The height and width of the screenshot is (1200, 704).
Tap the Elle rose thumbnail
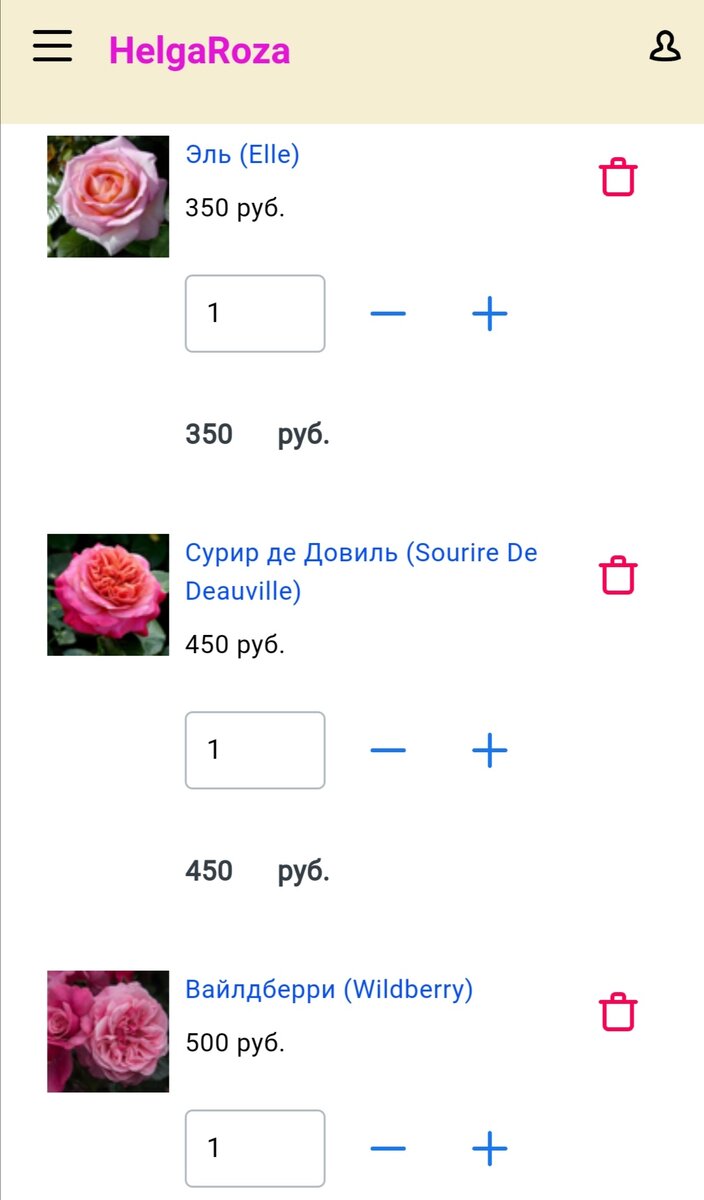(108, 196)
